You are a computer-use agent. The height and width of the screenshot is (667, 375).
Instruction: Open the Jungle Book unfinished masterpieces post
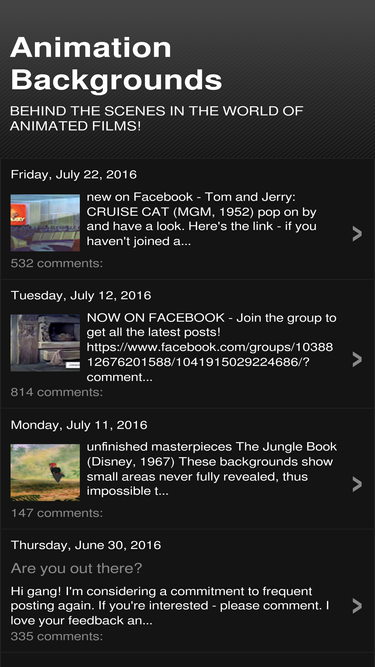(x=187, y=469)
